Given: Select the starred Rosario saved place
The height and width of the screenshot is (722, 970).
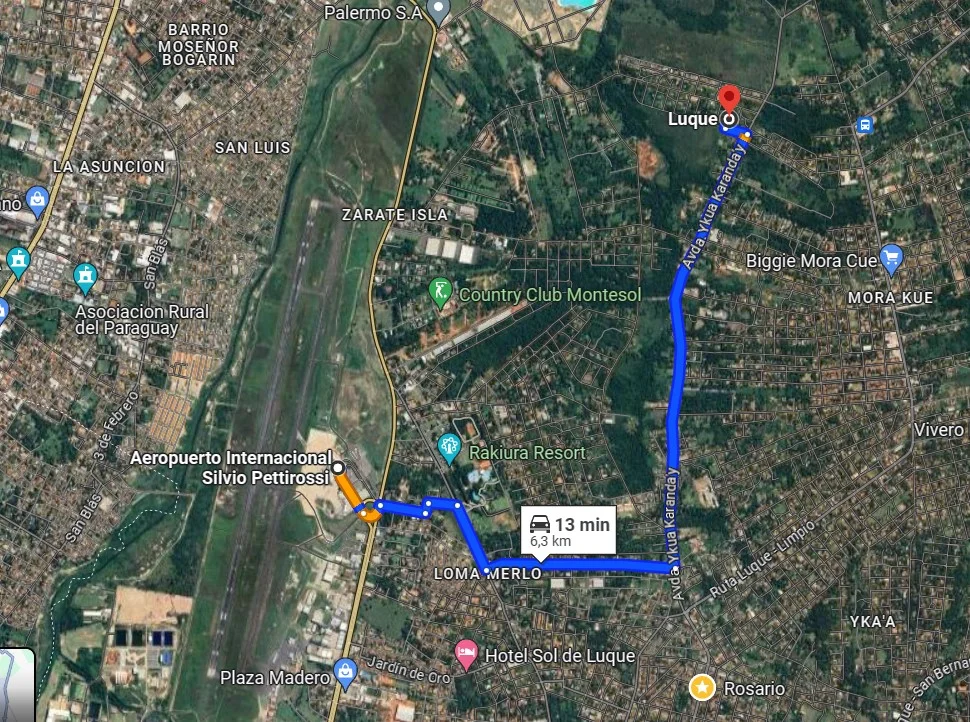Looking at the screenshot, I should 703,687.
